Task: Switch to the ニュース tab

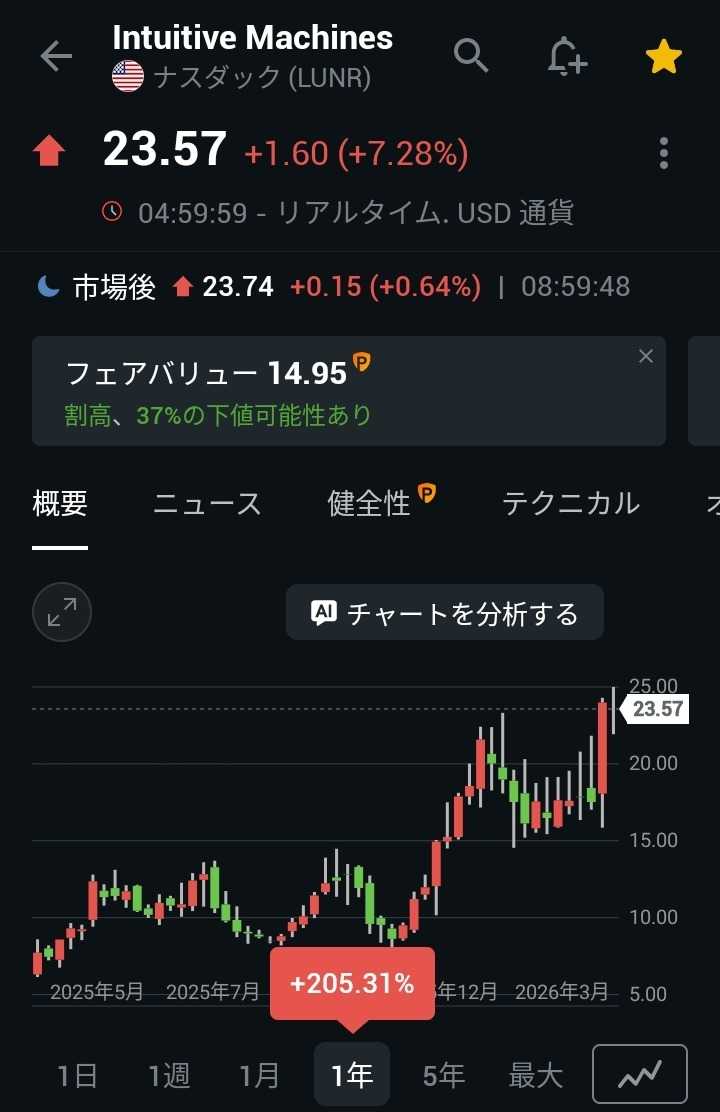Action: click(207, 504)
